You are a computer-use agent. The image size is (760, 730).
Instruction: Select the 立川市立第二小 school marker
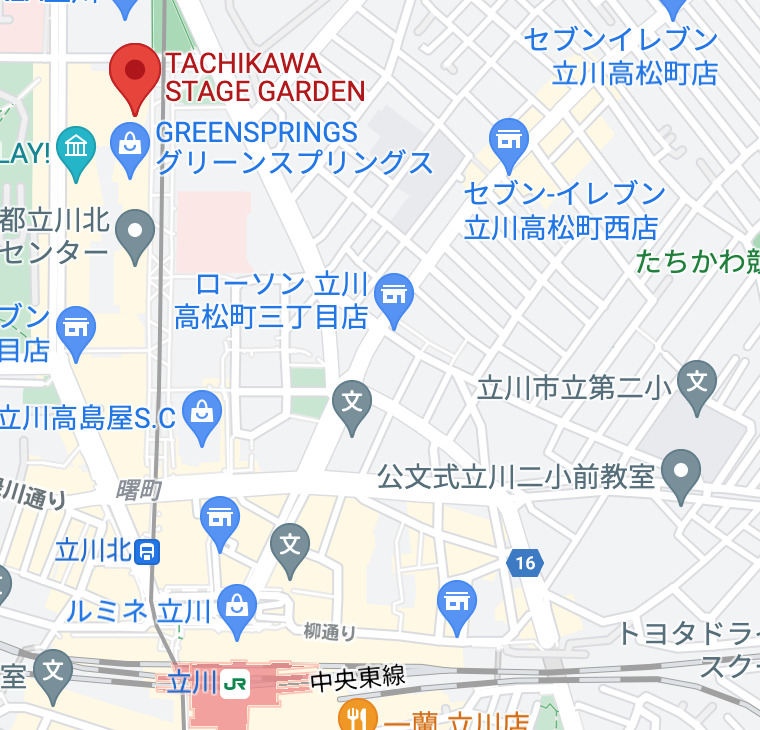pyautogui.click(x=697, y=385)
